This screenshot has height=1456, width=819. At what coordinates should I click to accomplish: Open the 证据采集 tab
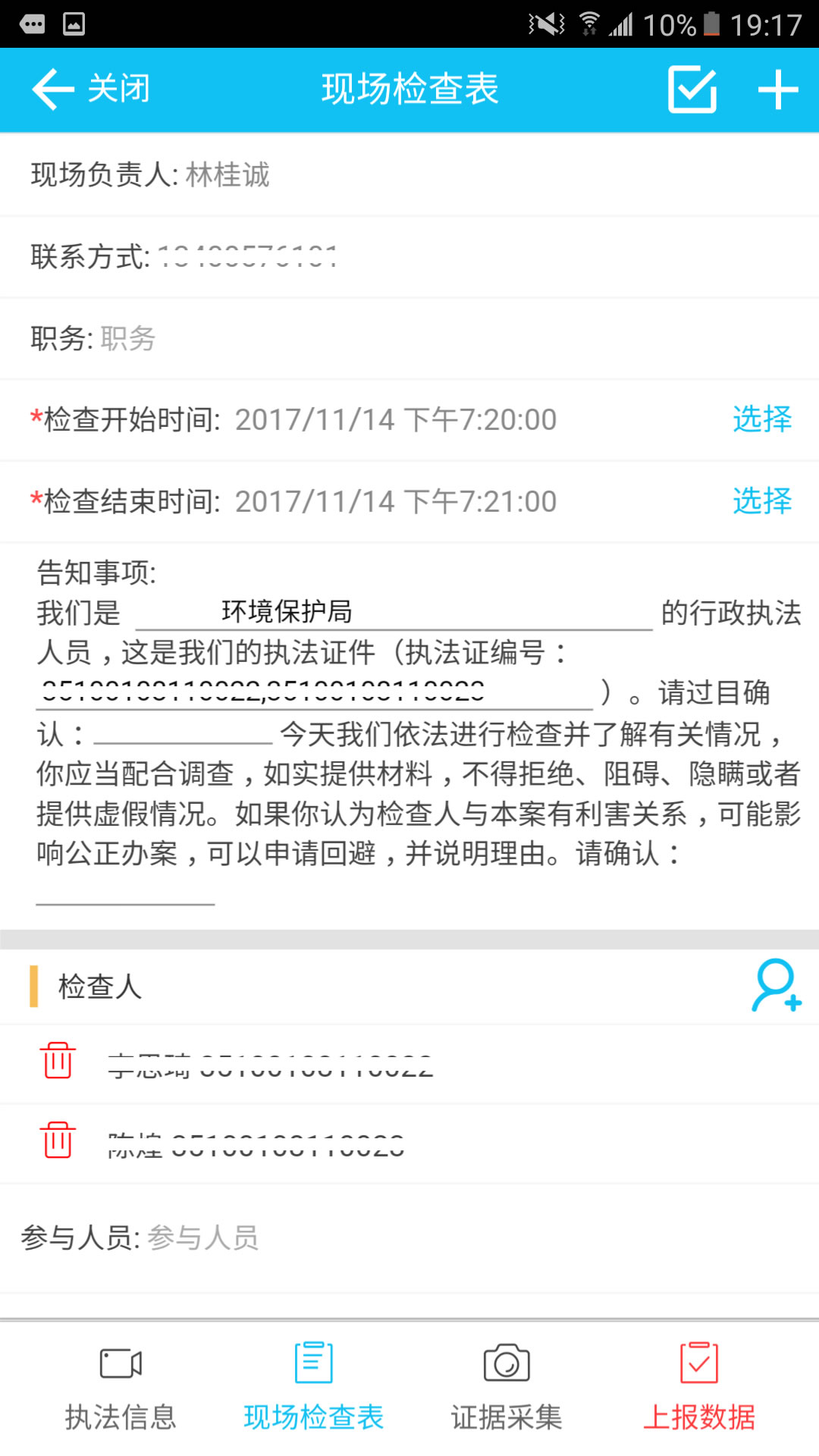pyautogui.click(x=507, y=1389)
